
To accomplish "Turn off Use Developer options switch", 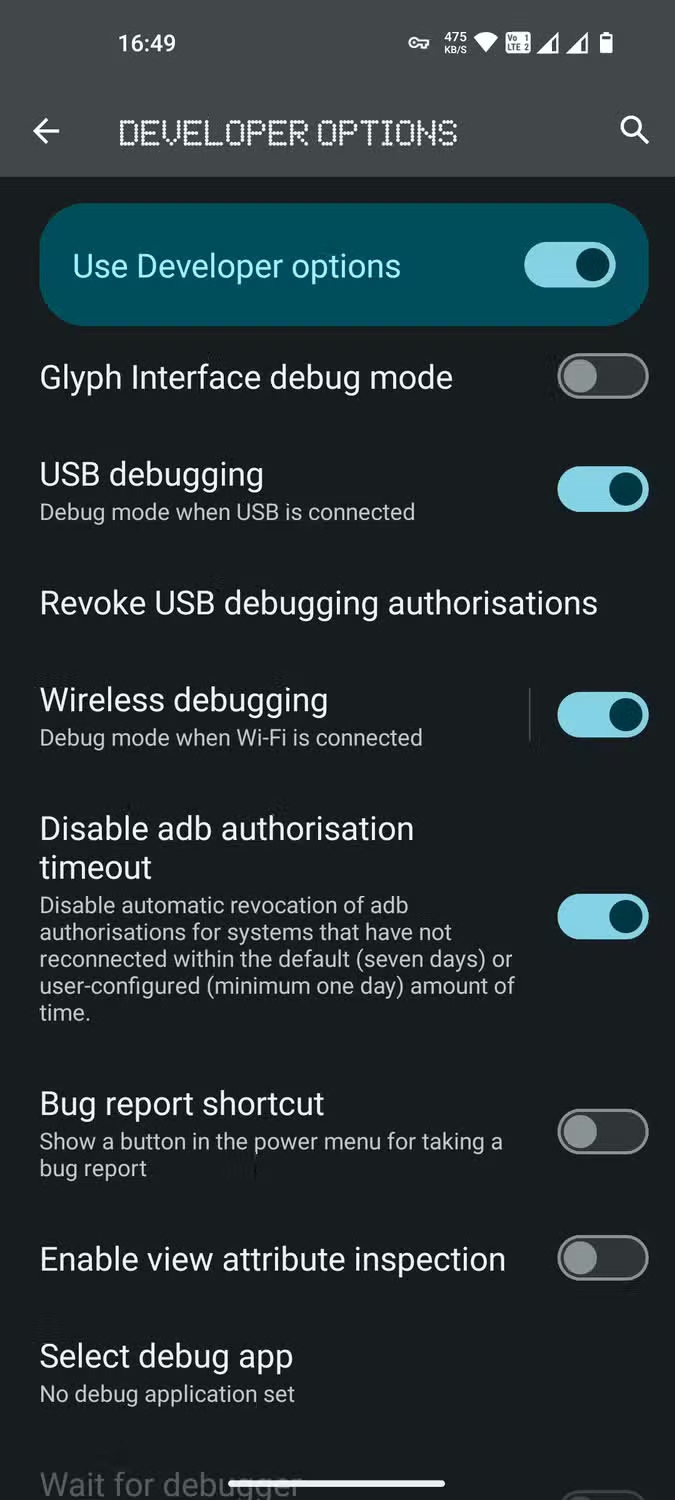I will pyautogui.click(x=569, y=265).
